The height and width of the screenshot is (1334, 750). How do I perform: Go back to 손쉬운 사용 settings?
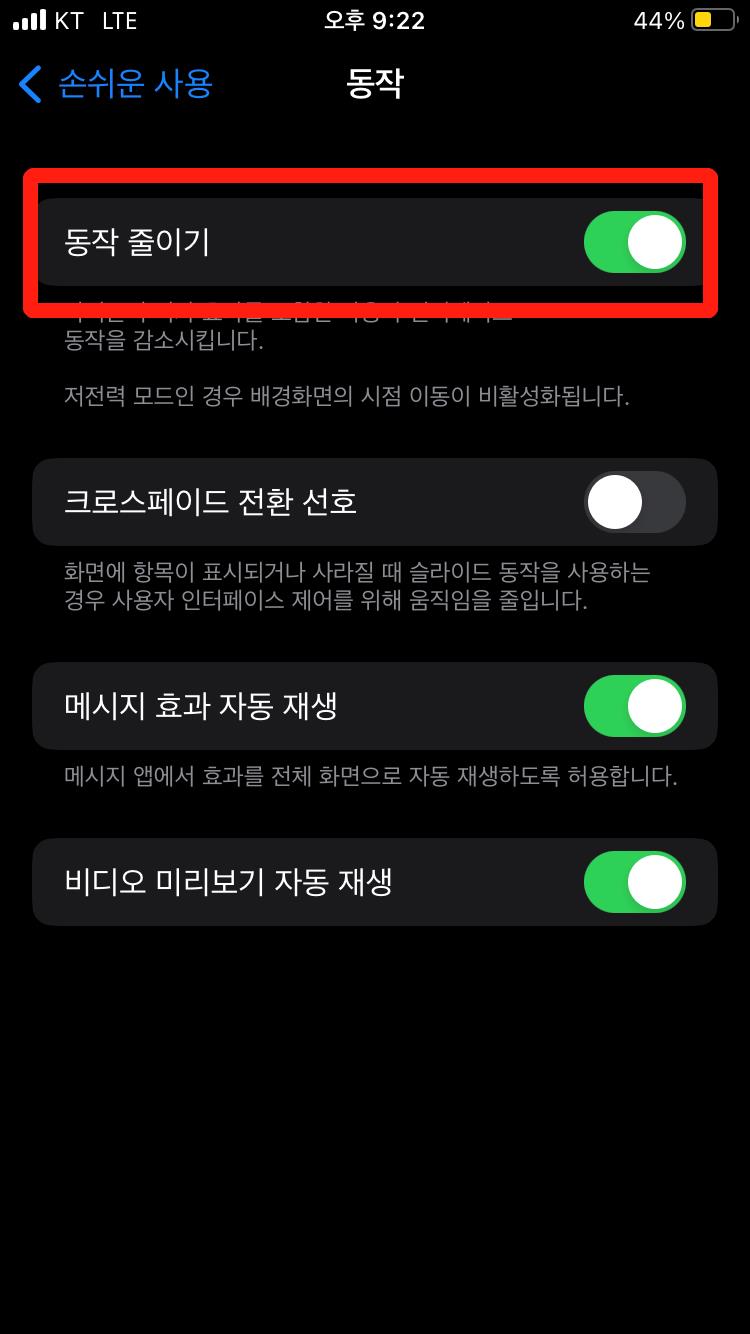point(116,84)
